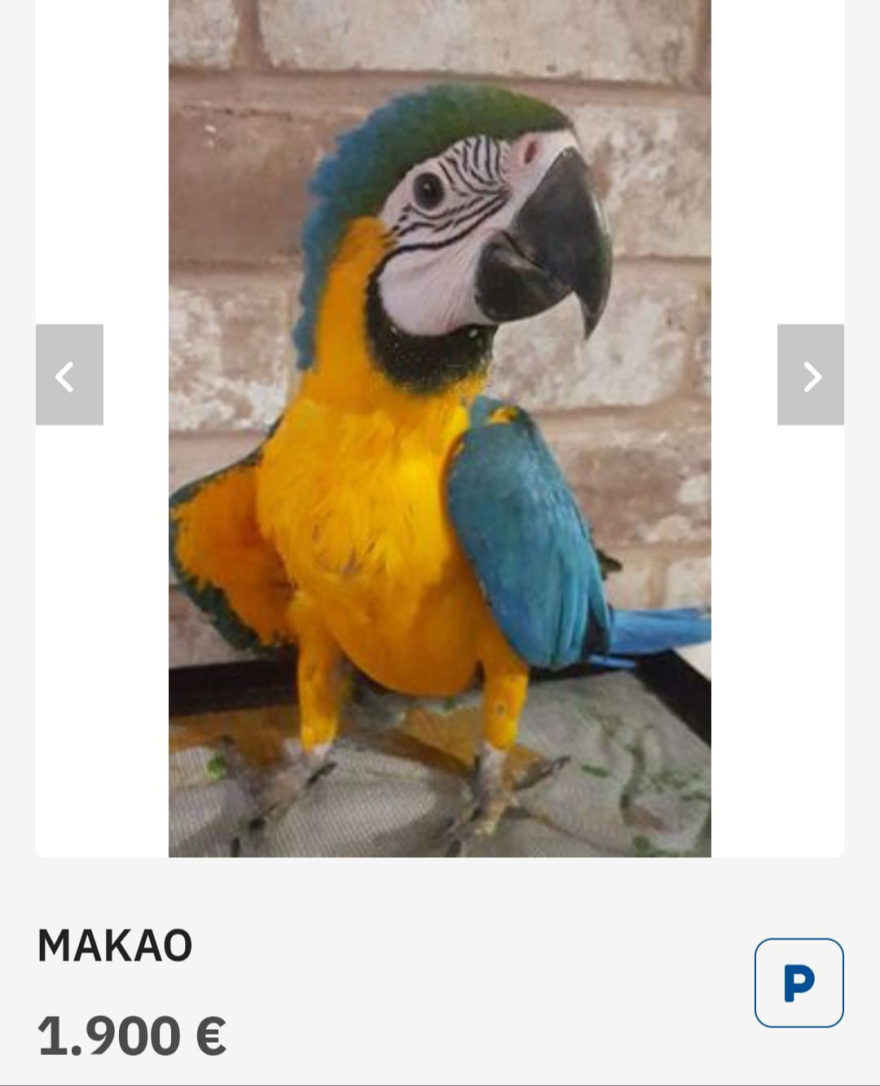Go to the previous listing photo
Image resolution: width=880 pixels, height=1086 pixels.
pos(69,375)
